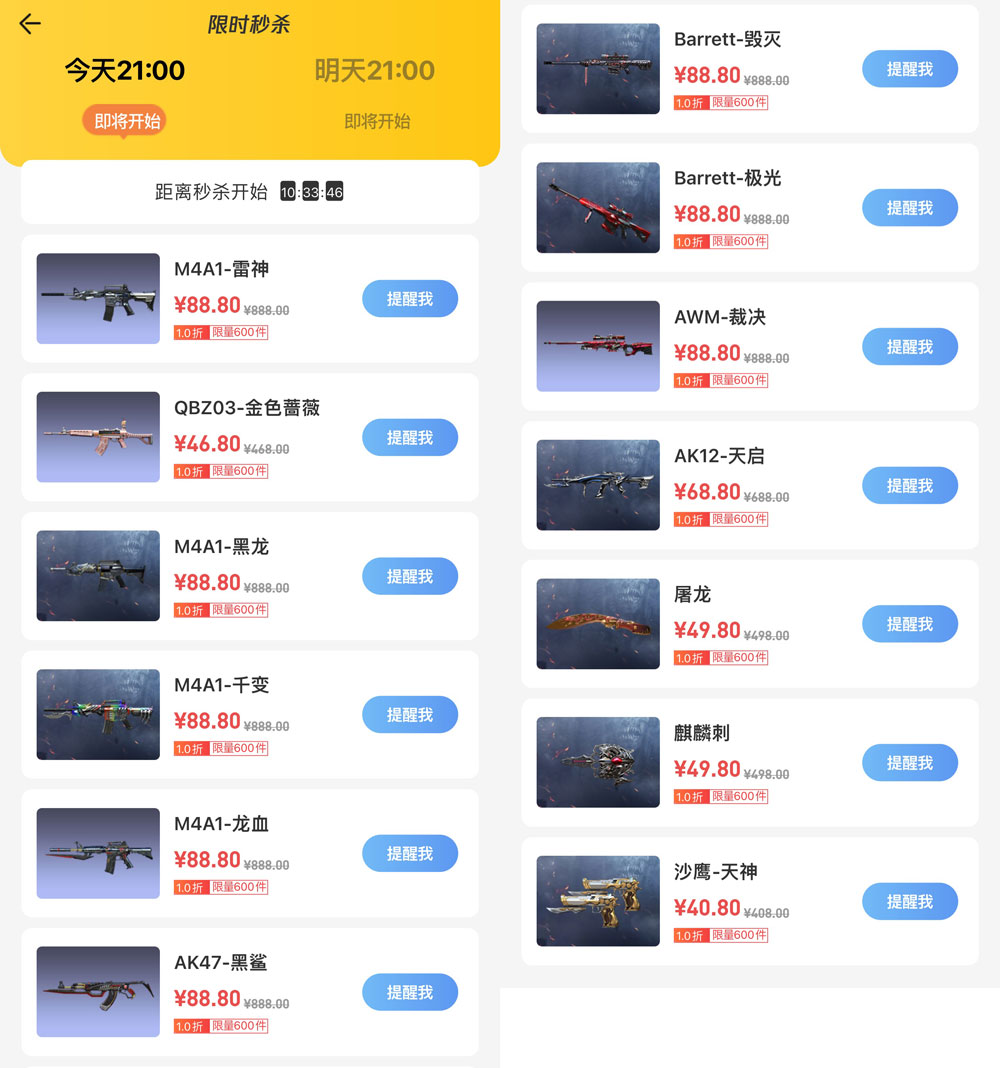
Task: Tap 提醒我 next to M4A1-黑龙
Action: 410,577
